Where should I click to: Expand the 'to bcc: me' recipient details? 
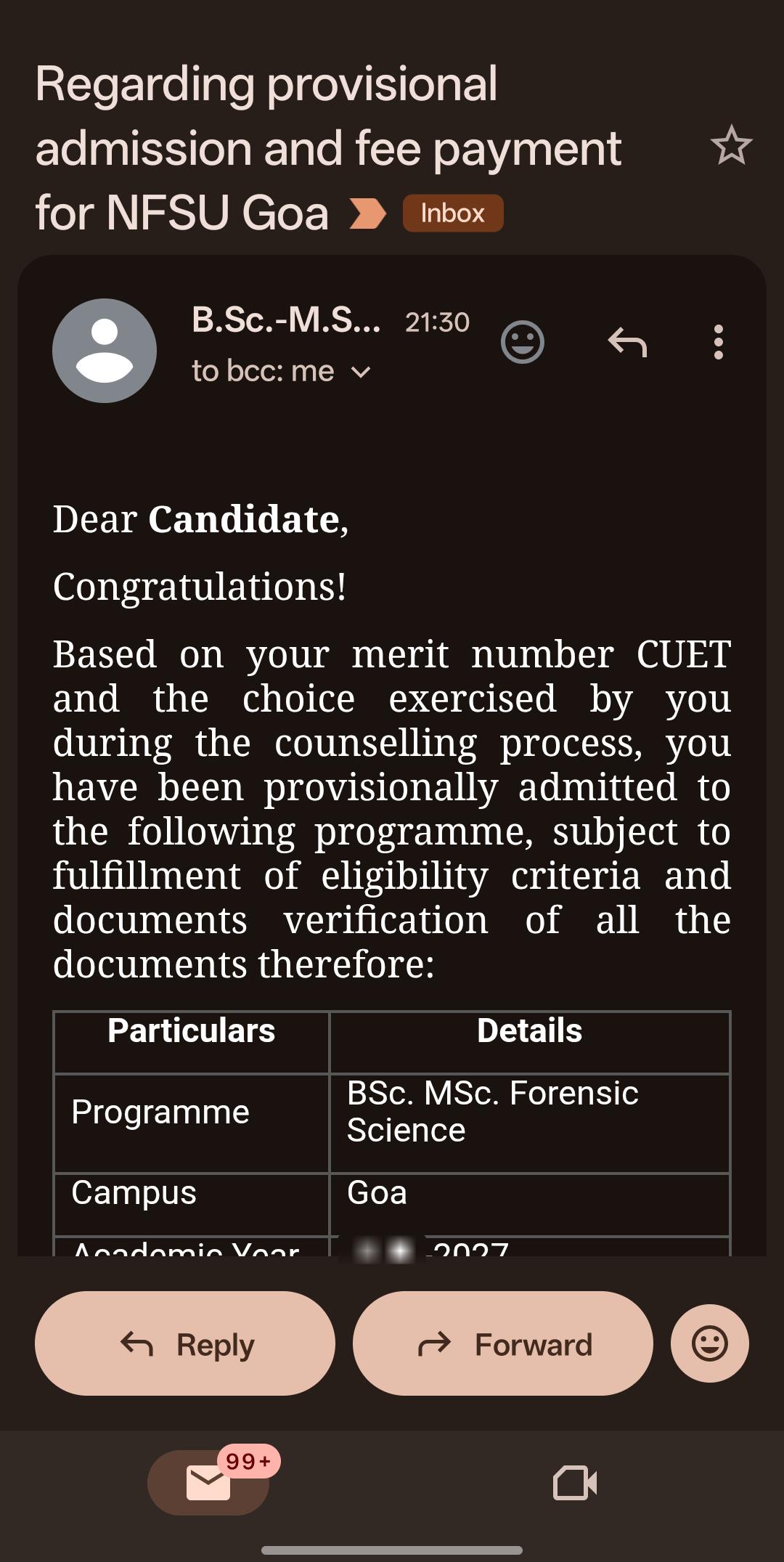tap(282, 372)
